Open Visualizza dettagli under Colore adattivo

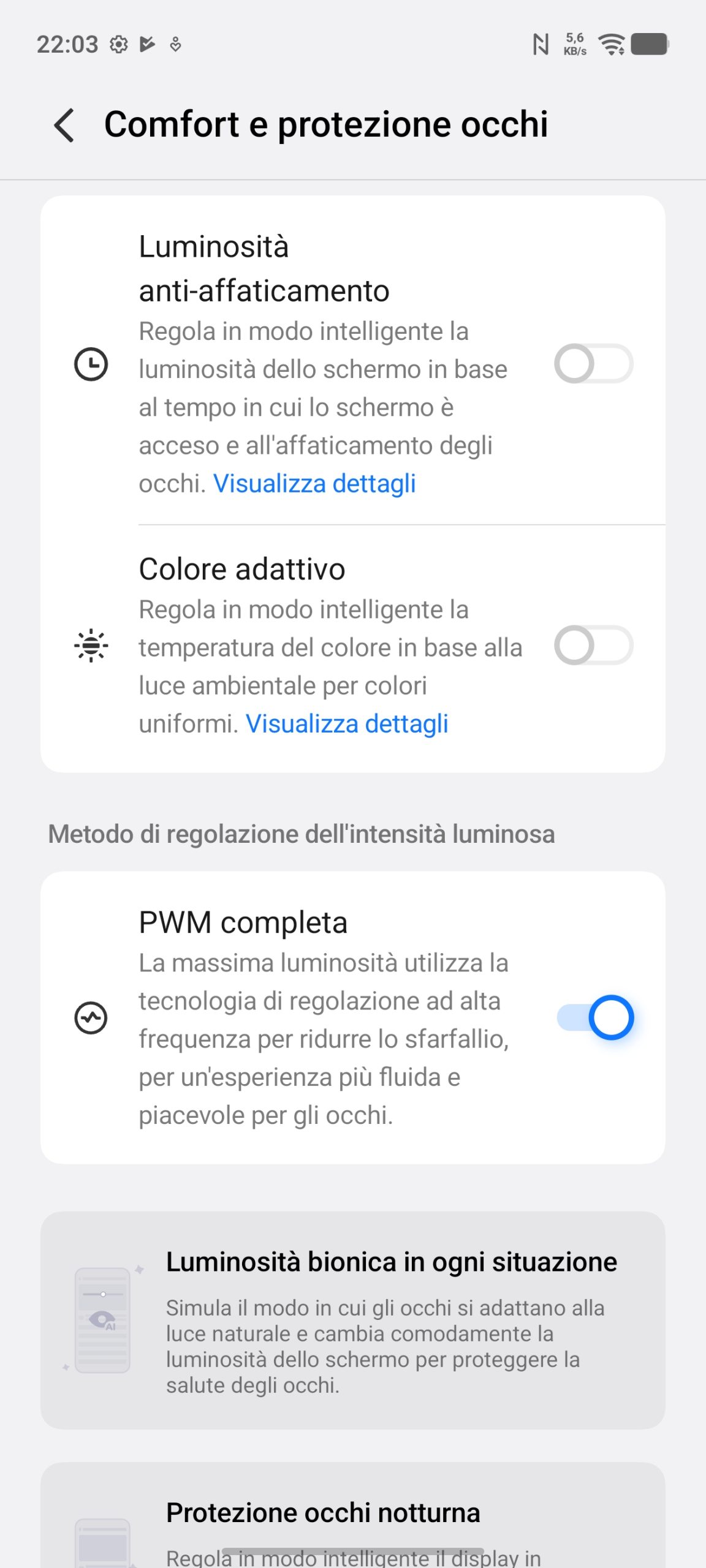[x=347, y=724]
